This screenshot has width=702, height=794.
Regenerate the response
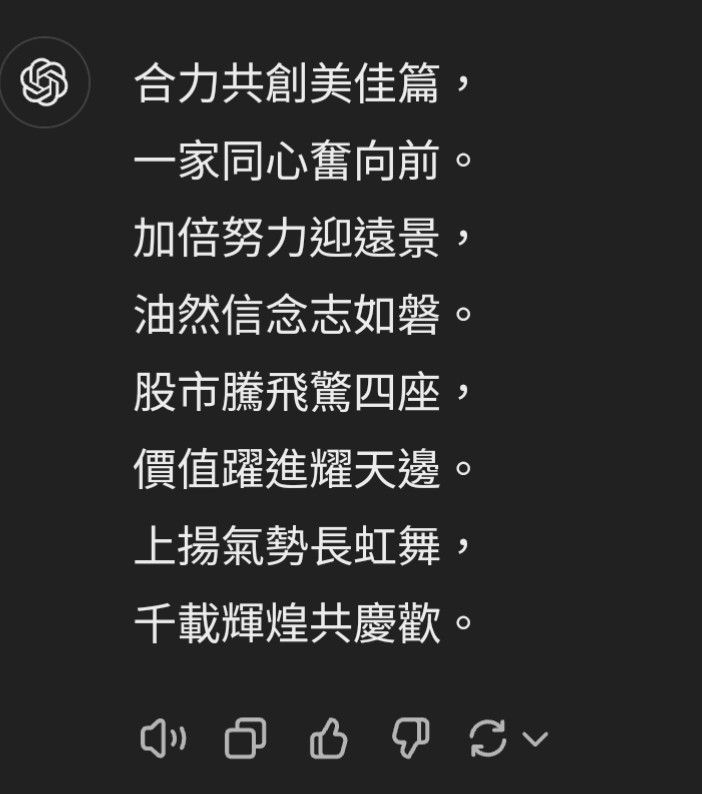pos(488,738)
